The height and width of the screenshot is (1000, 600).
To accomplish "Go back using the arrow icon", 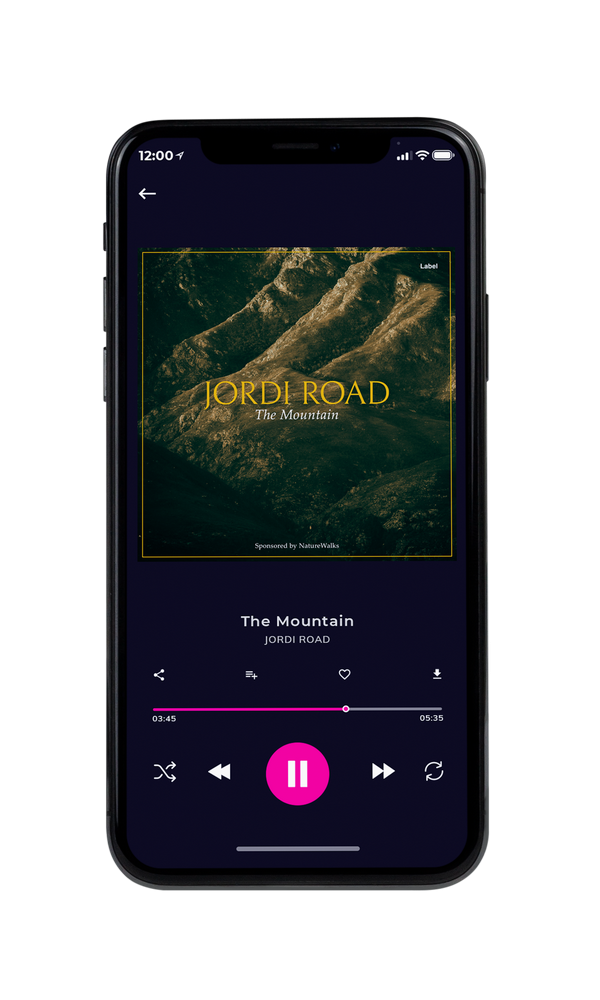I will (x=147, y=193).
